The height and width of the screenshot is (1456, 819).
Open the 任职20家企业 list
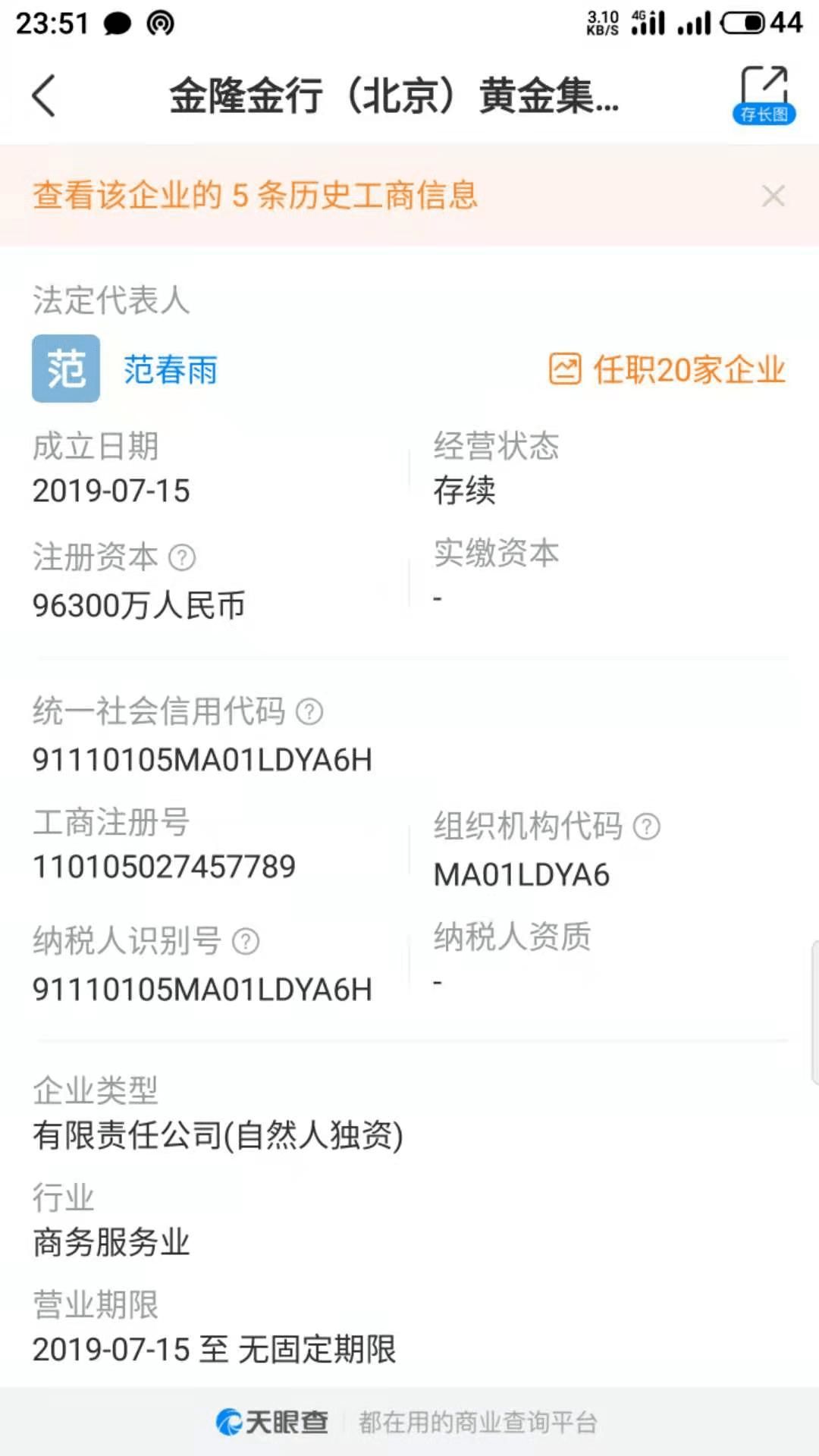click(689, 371)
